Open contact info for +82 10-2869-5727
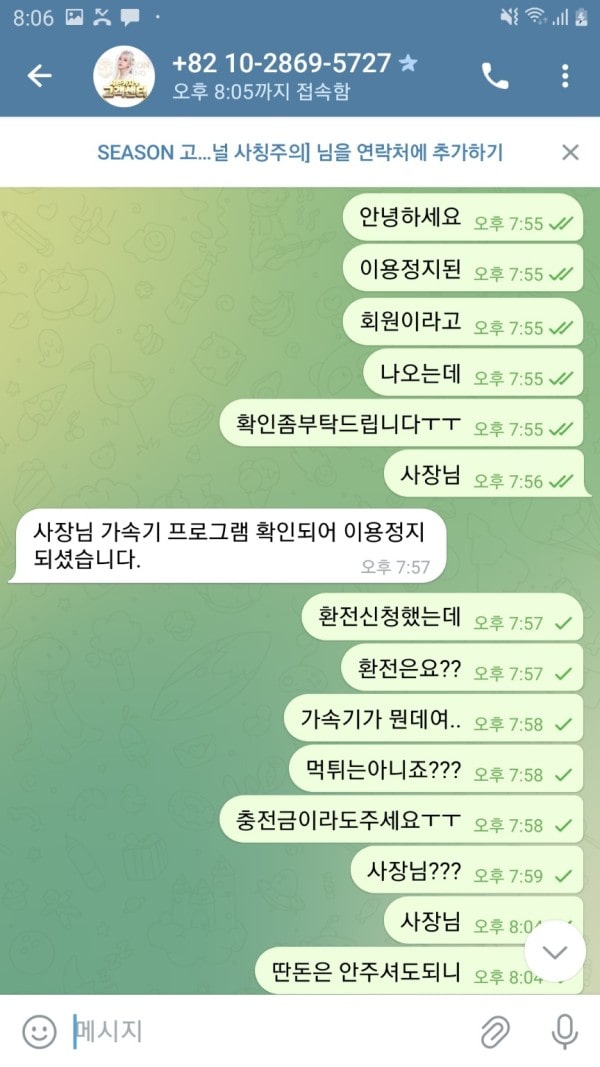Screen dimensions: 600x1067 pyautogui.click(x=282, y=63)
